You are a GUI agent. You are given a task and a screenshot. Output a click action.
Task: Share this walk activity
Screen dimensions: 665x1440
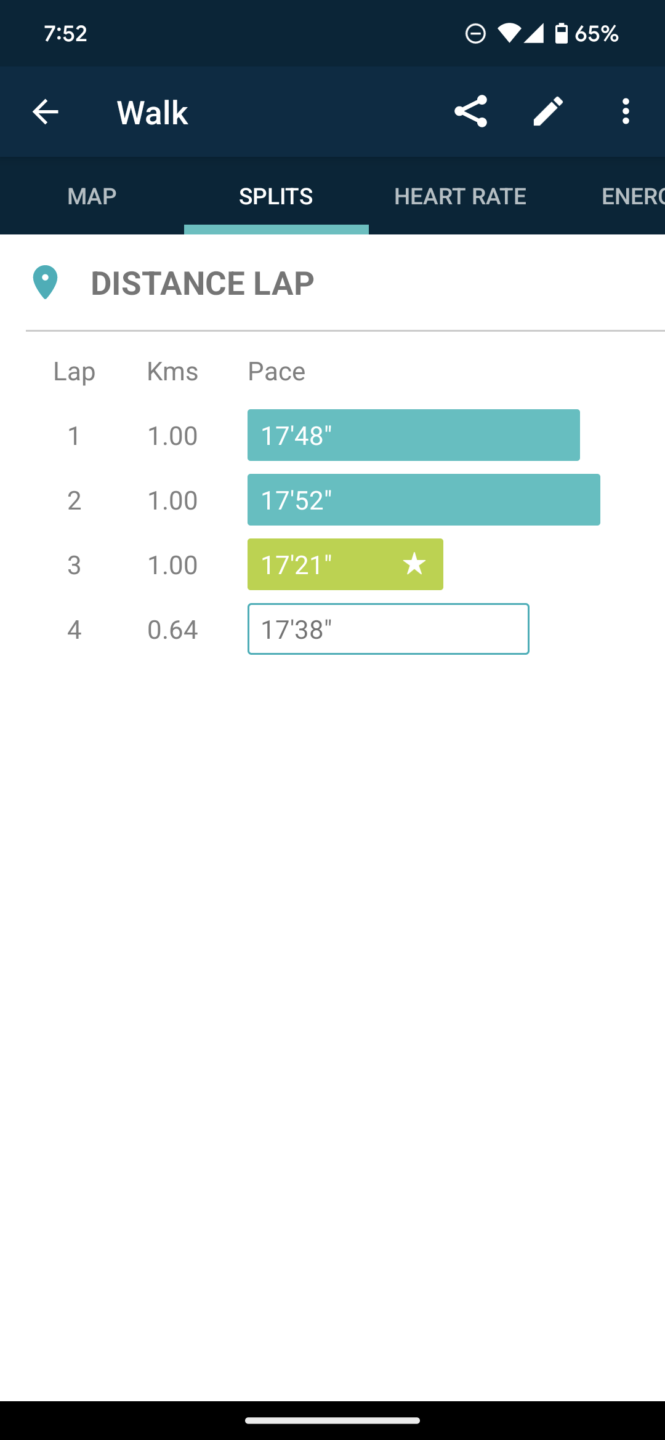point(471,112)
